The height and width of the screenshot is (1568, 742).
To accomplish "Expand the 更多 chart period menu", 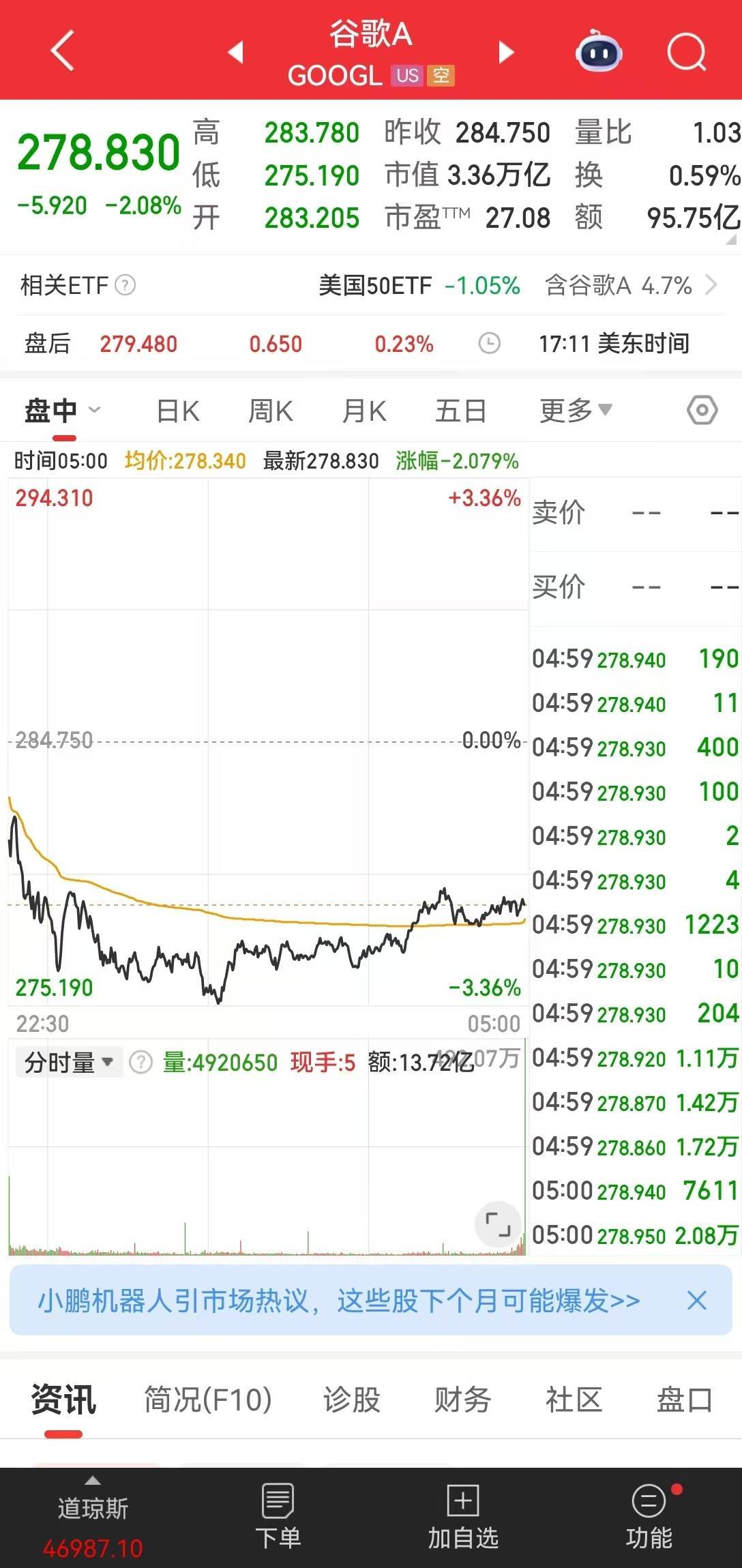I will [x=575, y=411].
